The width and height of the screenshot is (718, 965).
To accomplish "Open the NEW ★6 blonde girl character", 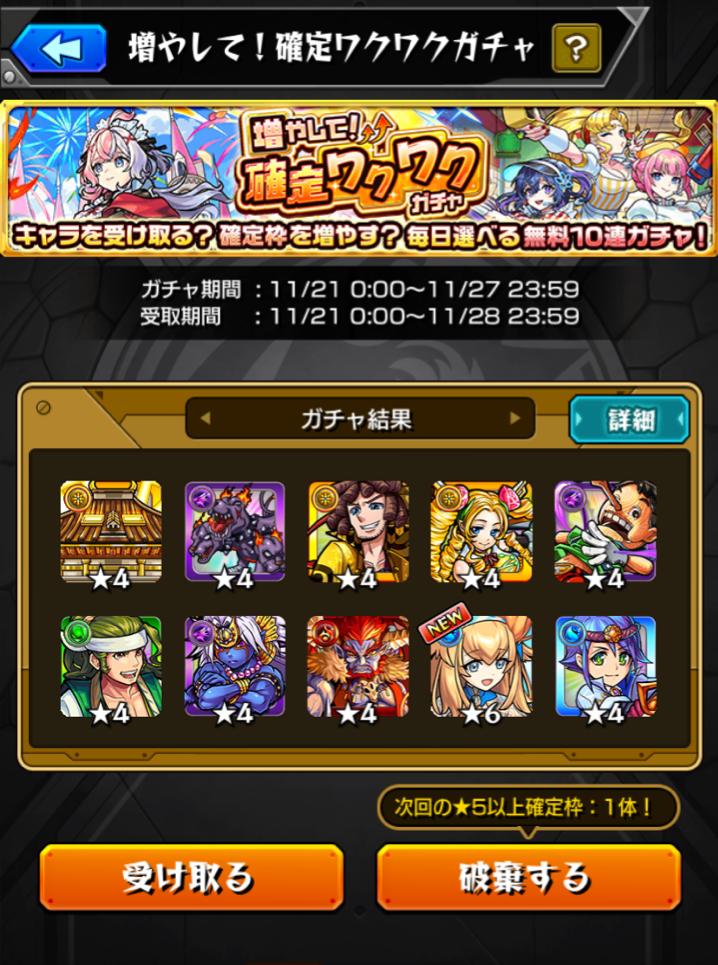I will click(x=482, y=666).
